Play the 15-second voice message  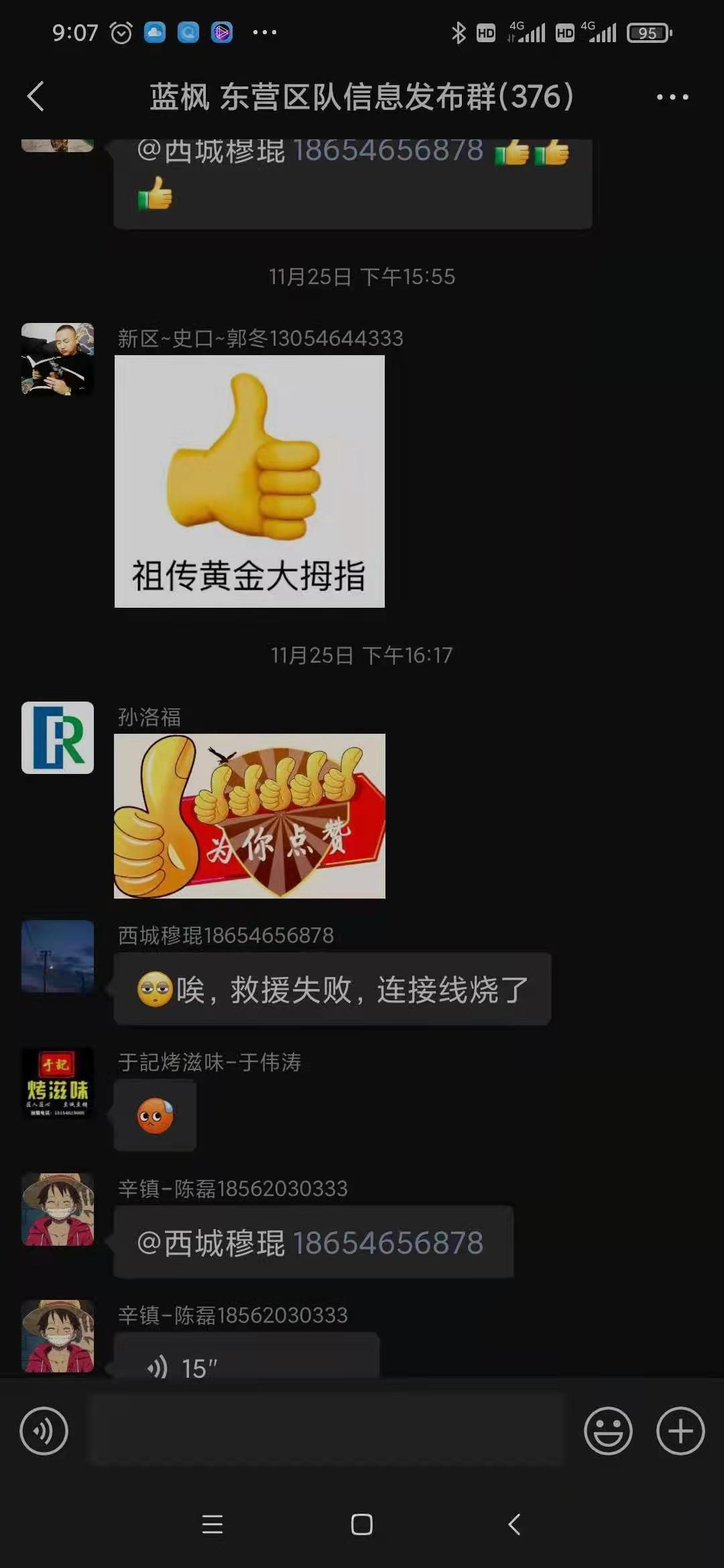tap(247, 1355)
